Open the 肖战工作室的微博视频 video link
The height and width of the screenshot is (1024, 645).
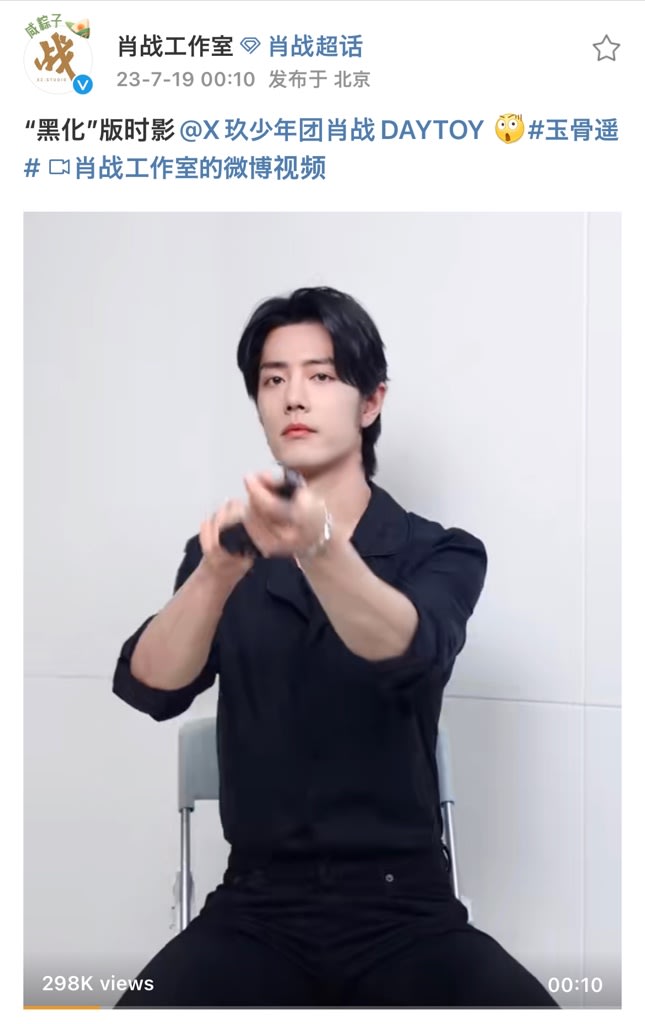coord(199,167)
